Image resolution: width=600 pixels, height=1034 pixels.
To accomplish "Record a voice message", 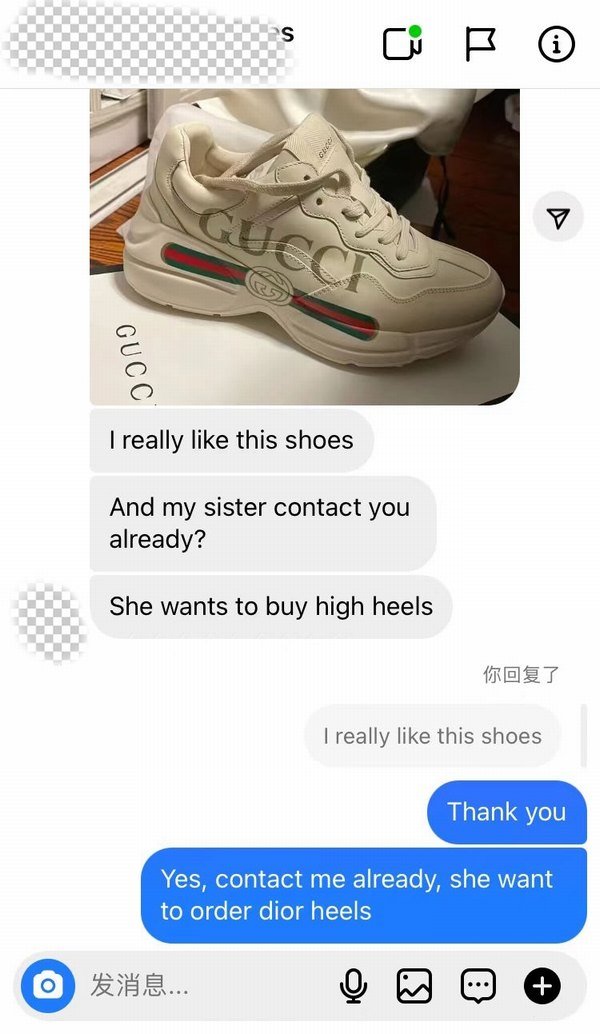I will (353, 987).
